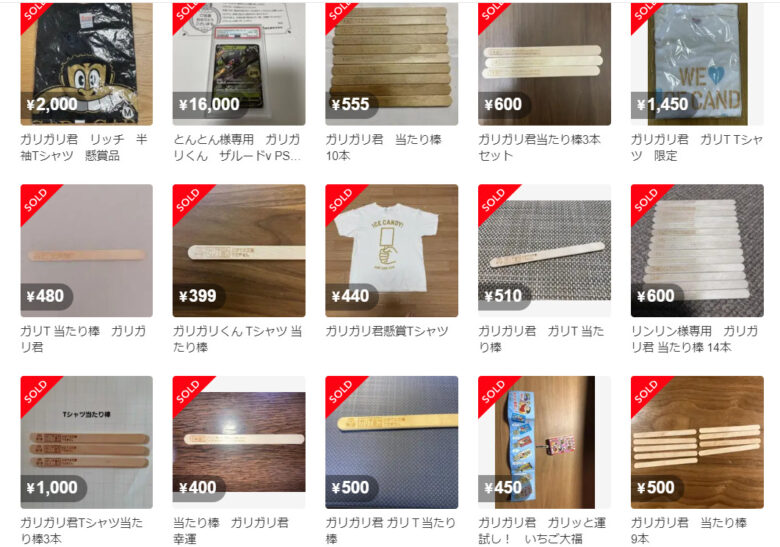This screenshot has height=547, width=780.
Task: Open the ¥500 ガリガリ君 ガリT 当たり棒 listing
Action: [391, 441]
